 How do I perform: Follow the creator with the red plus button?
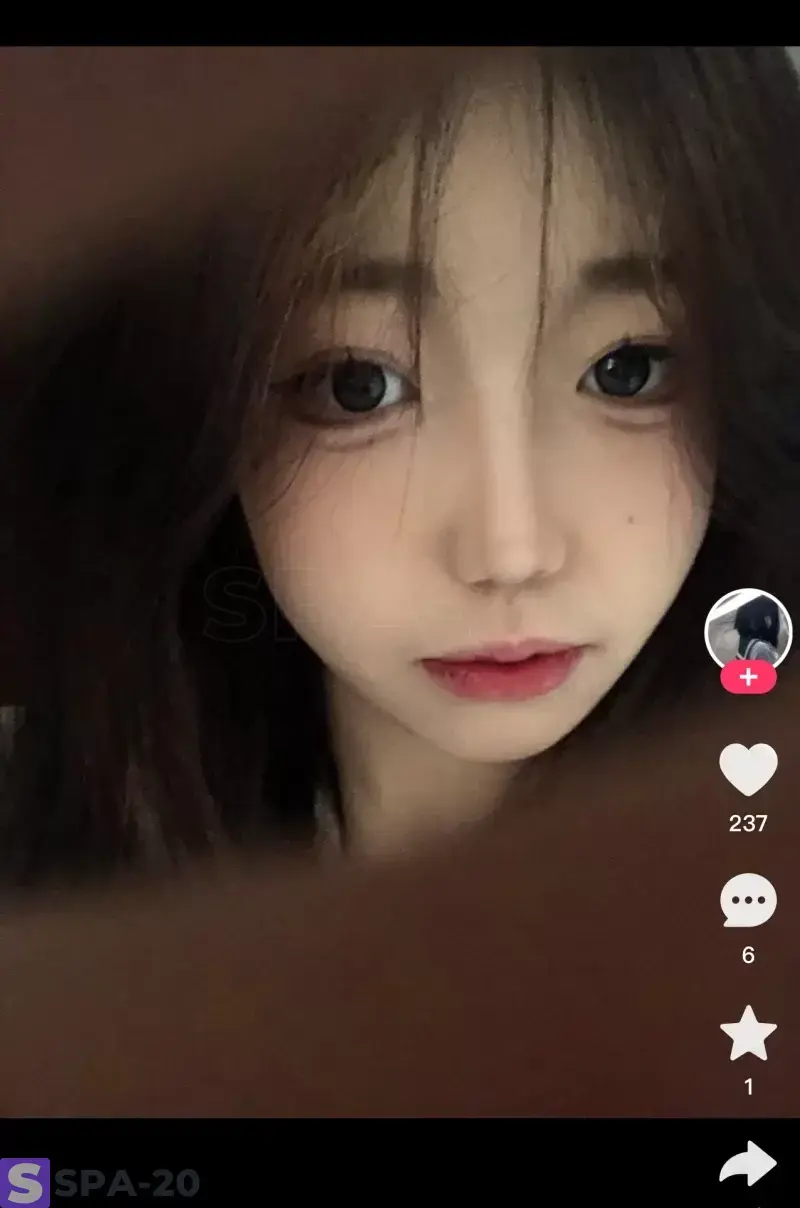tap(748, 678)
